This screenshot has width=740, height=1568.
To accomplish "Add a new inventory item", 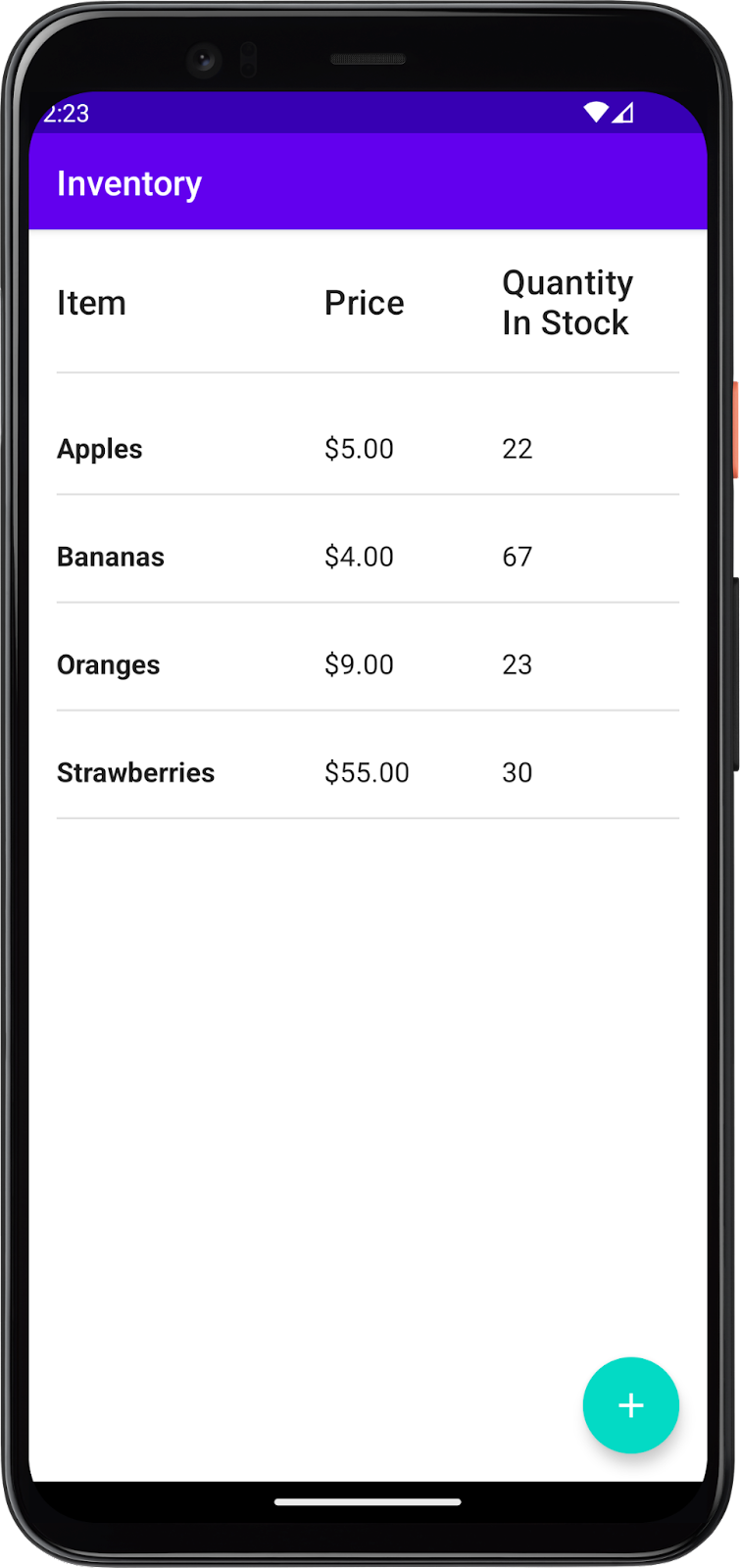I will (630, 1405).
